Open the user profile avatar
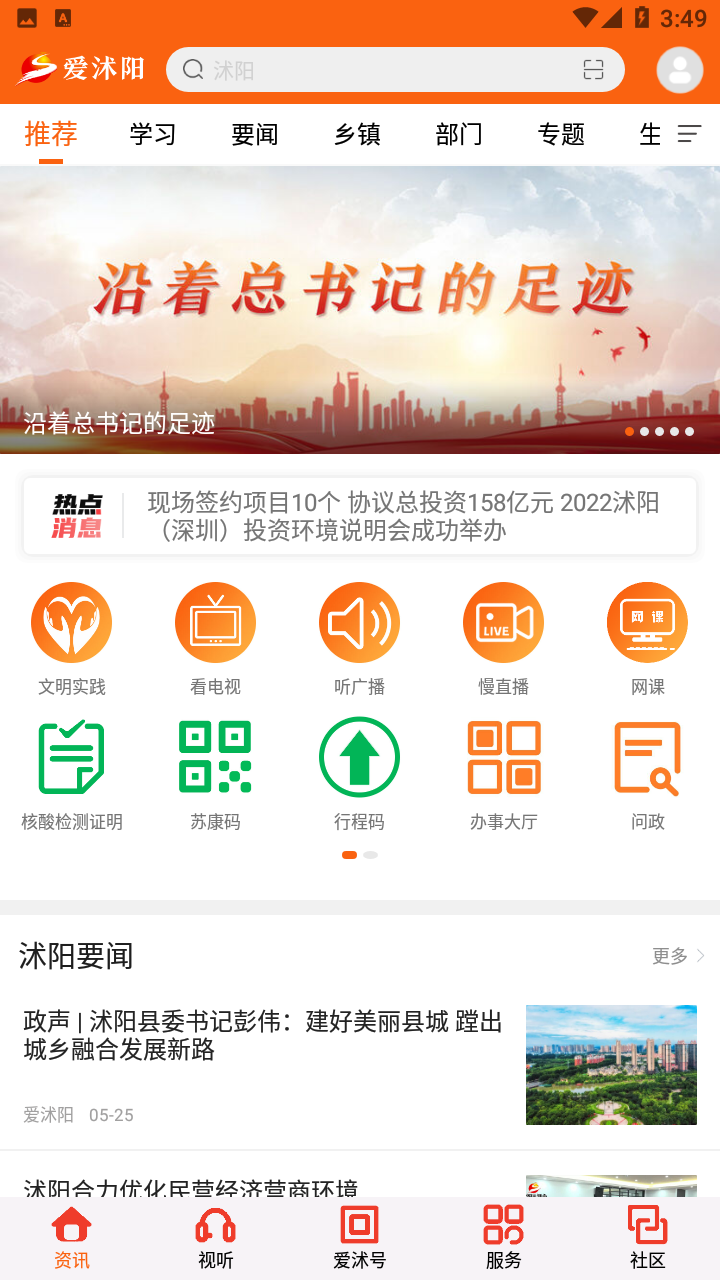Screen dimensions: 720x1280 point(678,69)
